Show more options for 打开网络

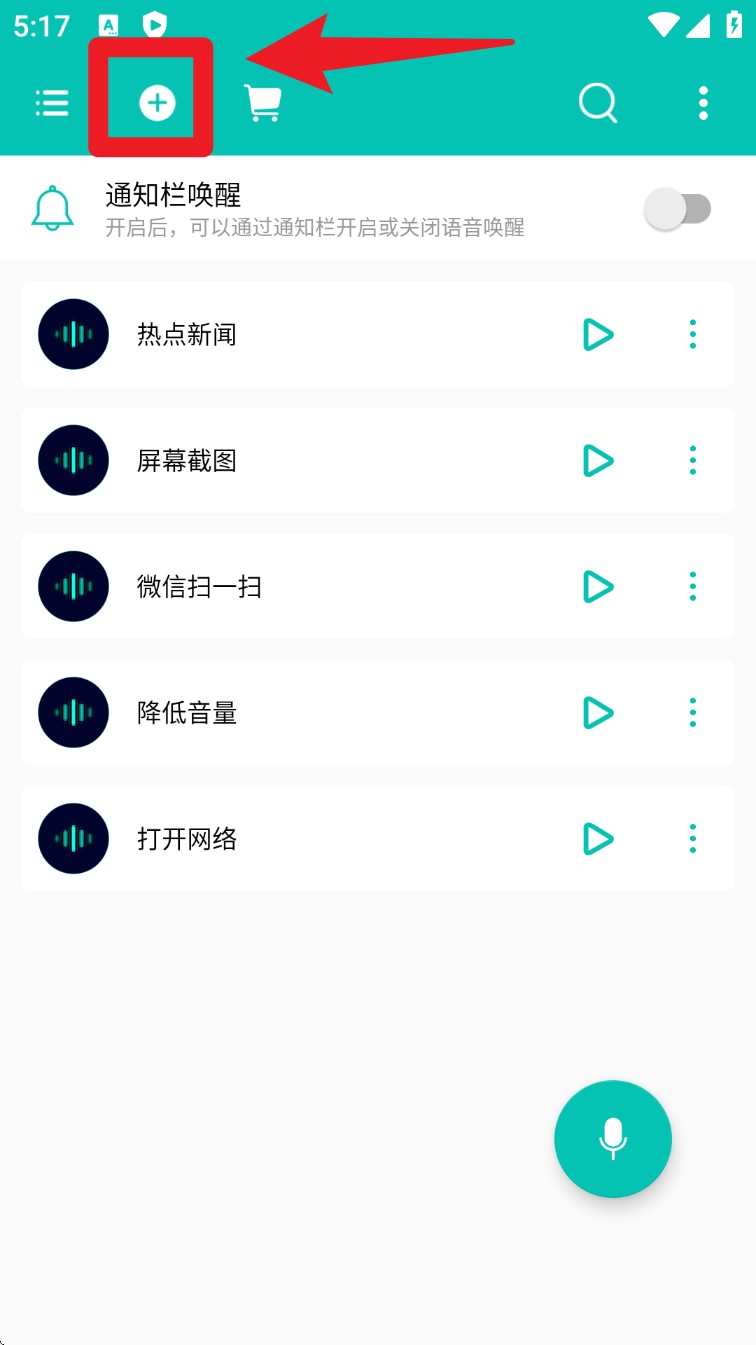[693, 838]
